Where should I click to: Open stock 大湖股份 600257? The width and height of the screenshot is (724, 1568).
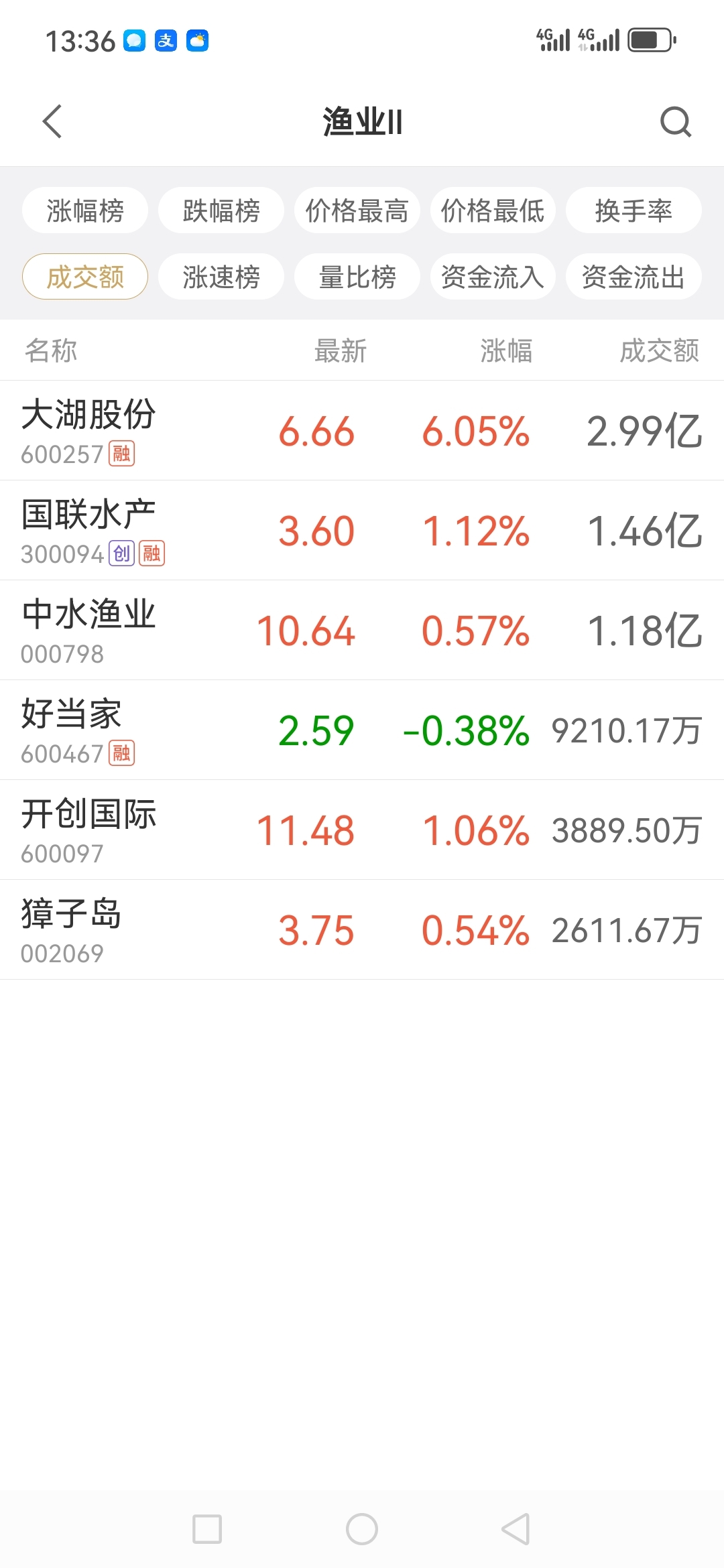pyautogui.click(x=362, y=431)
